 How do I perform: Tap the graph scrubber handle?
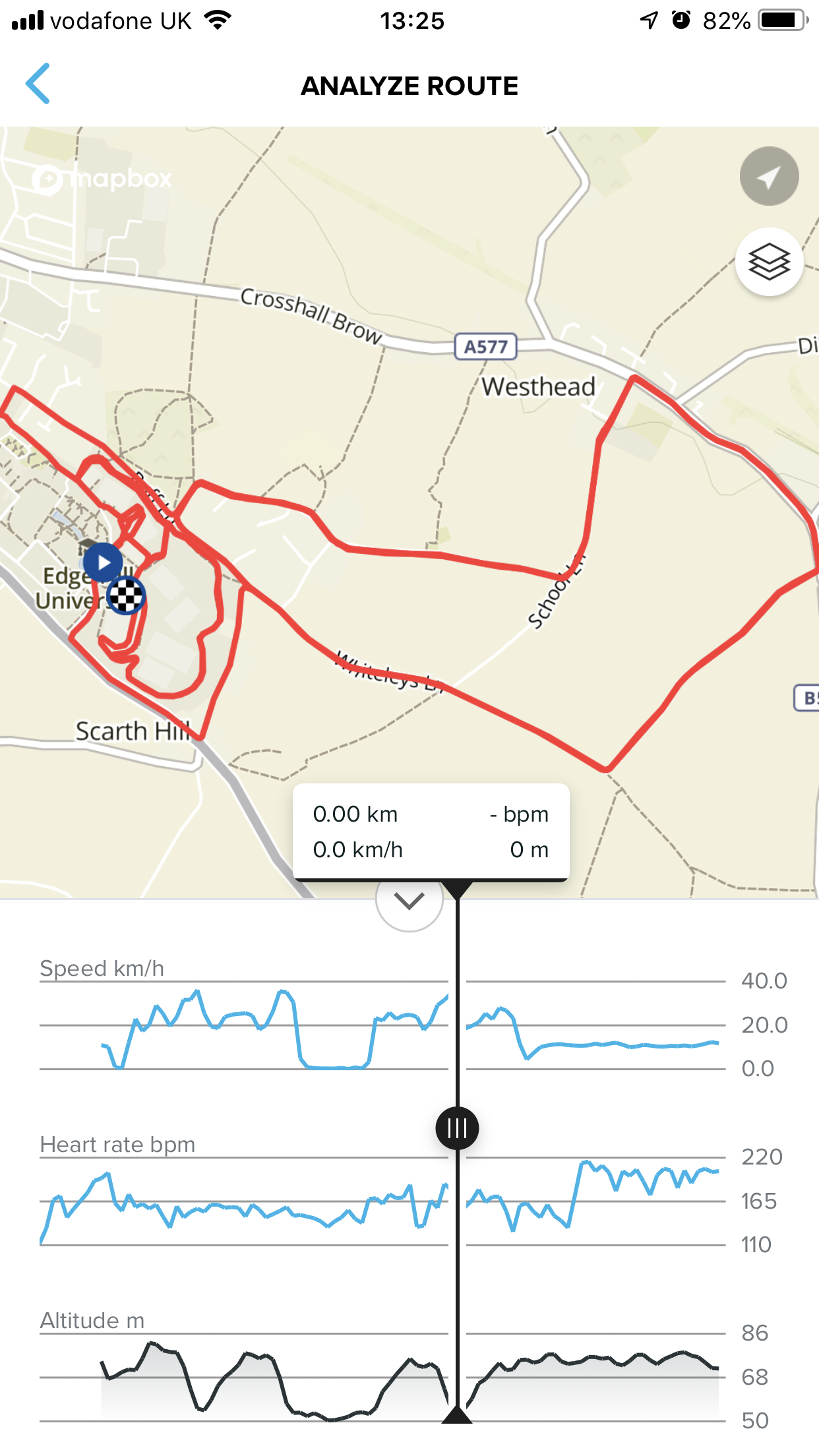(x=457, y=1128)
